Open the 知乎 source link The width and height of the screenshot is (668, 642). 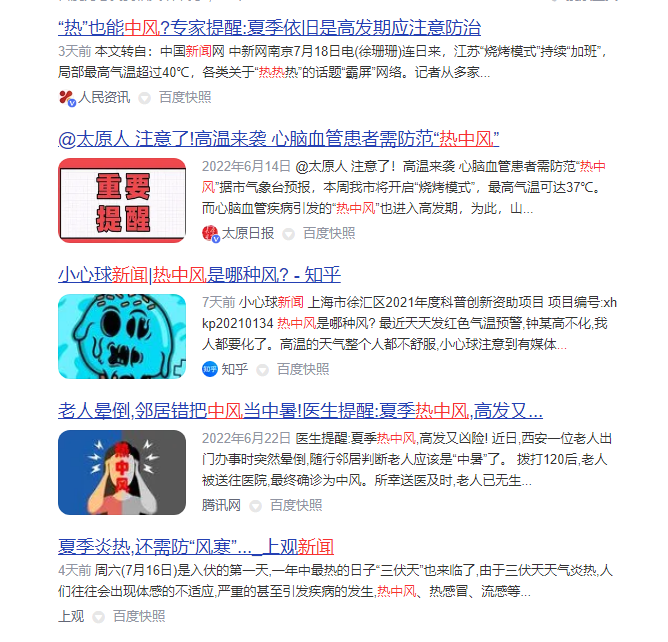click(x=234, y=369)
